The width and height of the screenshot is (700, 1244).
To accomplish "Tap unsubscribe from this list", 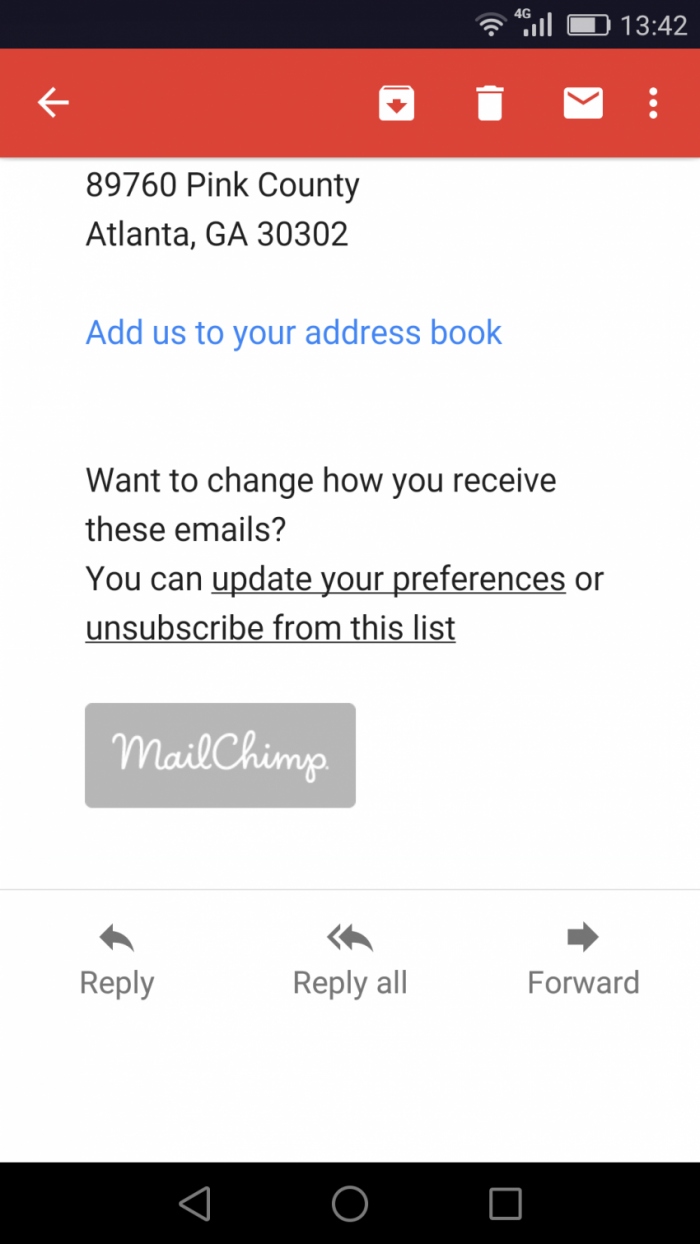I will pos(271,628).
